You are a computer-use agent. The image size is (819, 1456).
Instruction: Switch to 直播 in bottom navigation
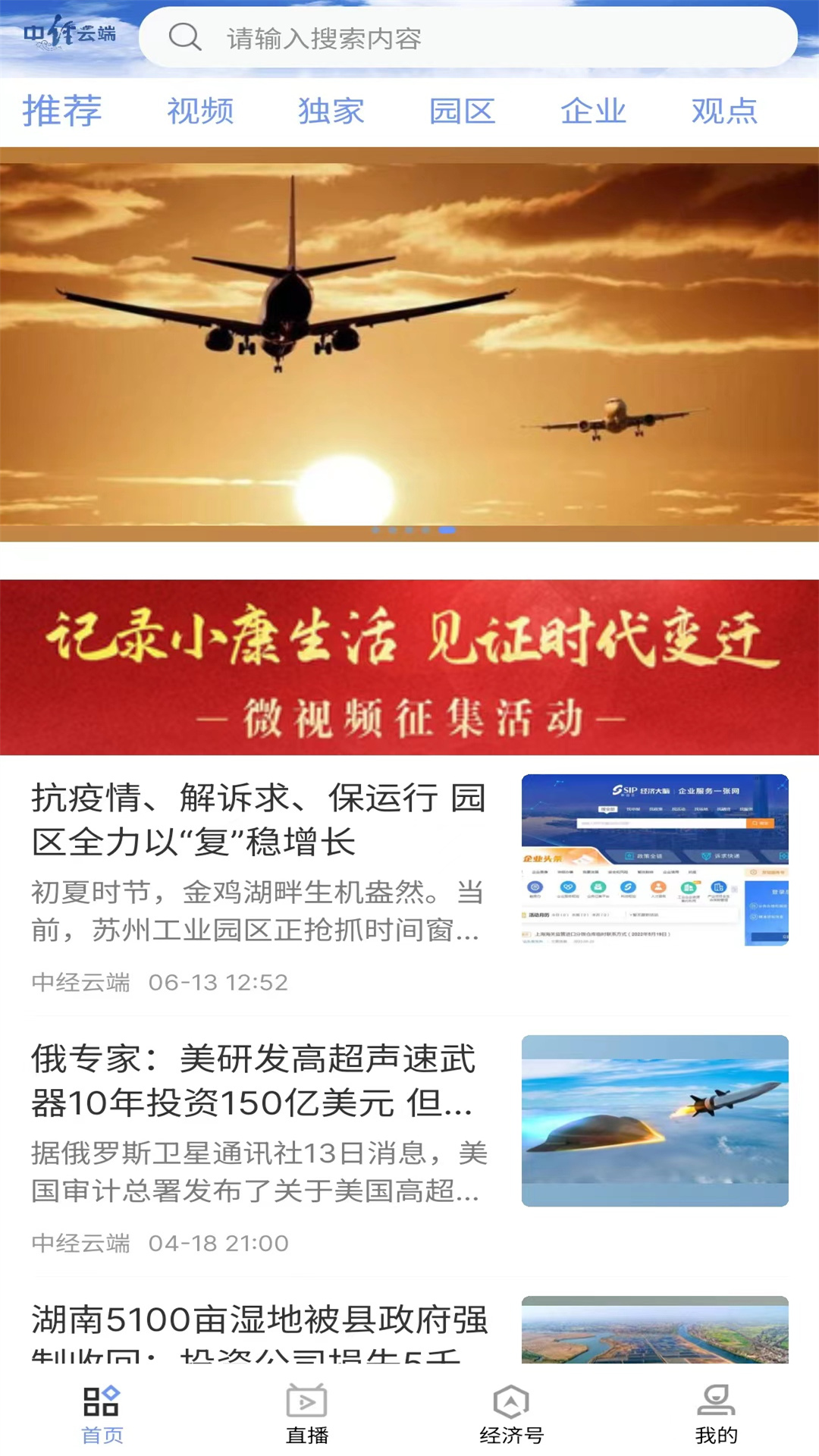[x=306, y=1415]
